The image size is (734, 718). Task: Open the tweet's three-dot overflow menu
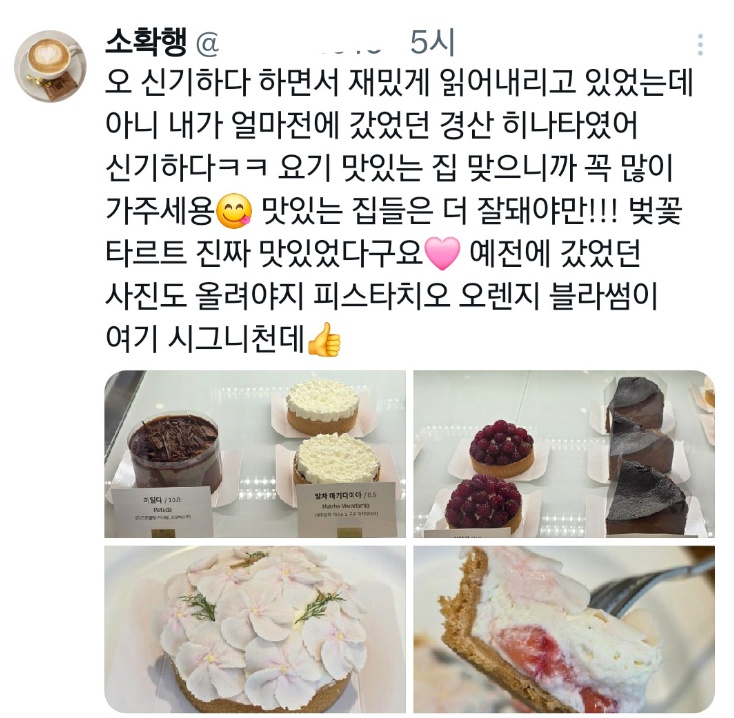tap(700, 45)
